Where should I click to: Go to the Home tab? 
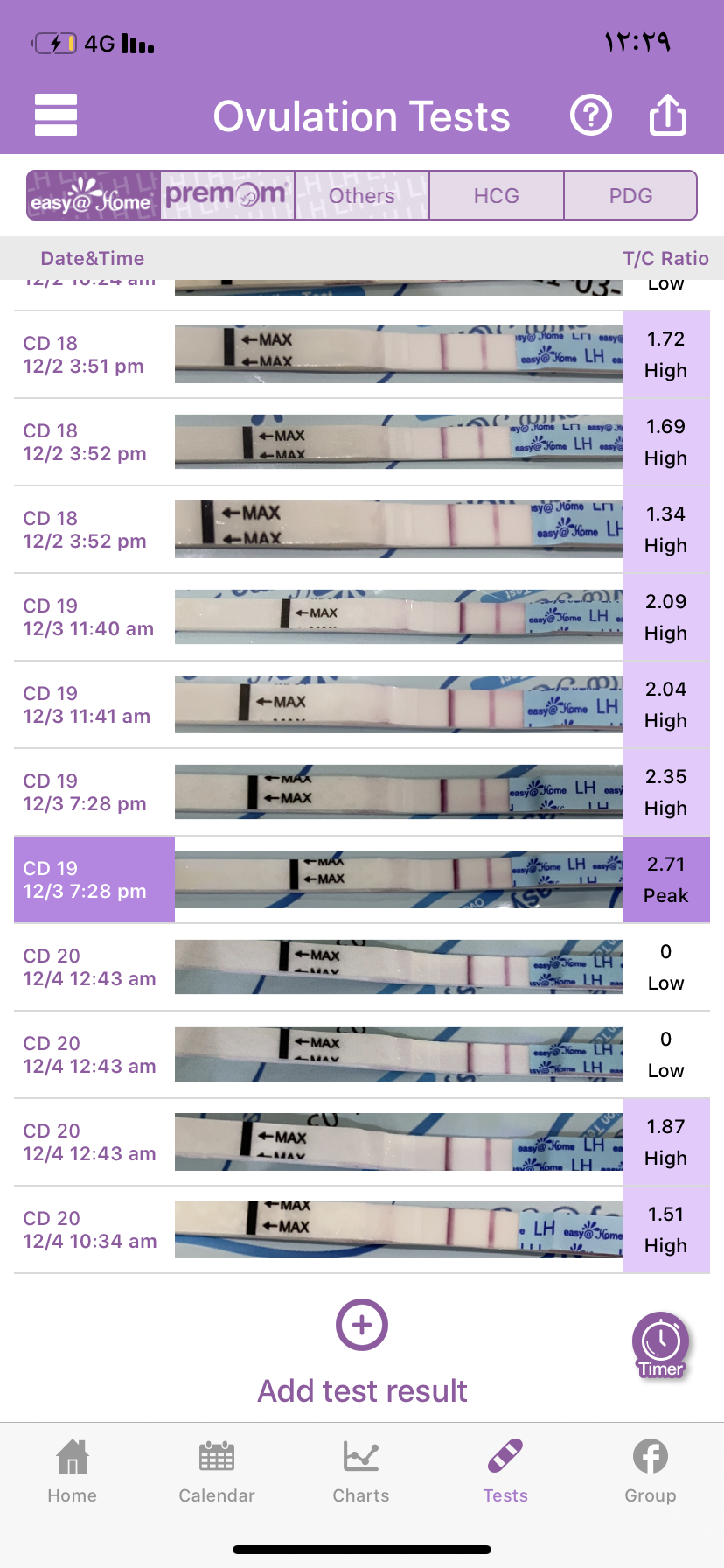tap(73, 1471)
